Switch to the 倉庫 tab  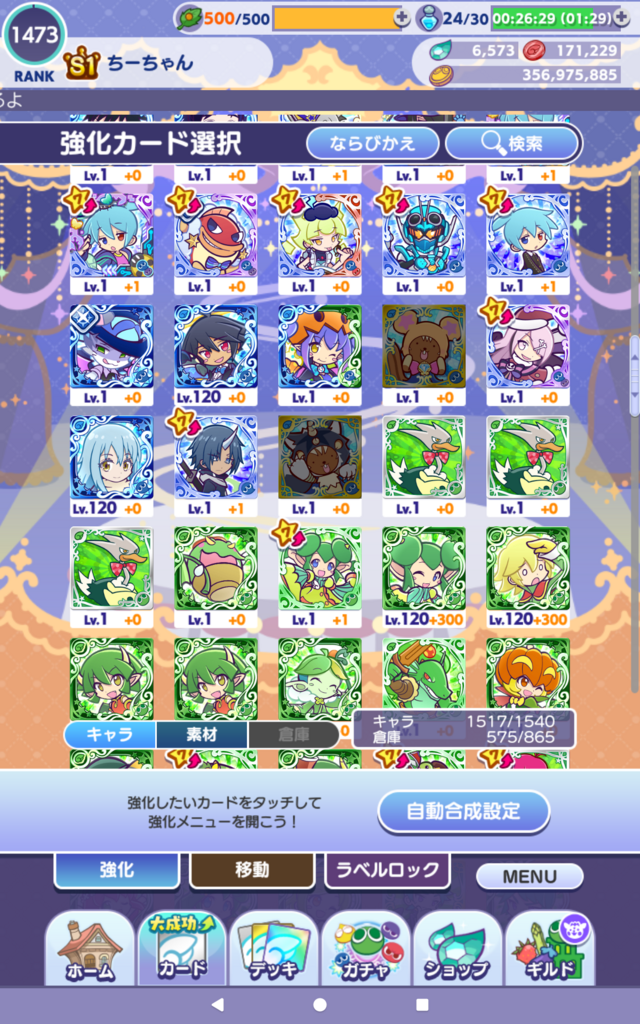tap(293, 735)
